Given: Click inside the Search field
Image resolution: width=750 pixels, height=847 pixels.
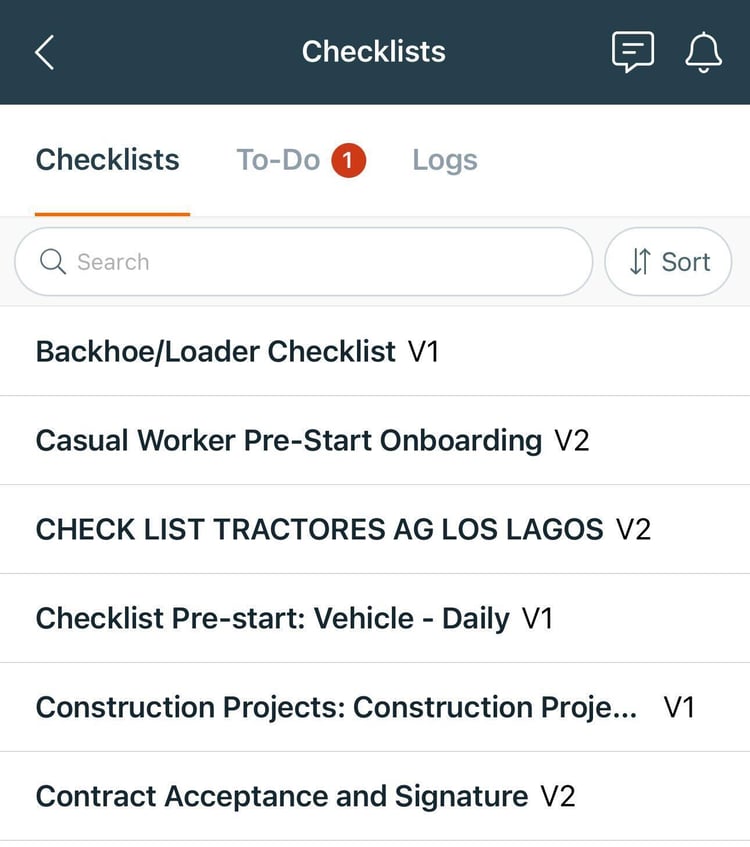Looking at the screenshot, I should [300, 261].
